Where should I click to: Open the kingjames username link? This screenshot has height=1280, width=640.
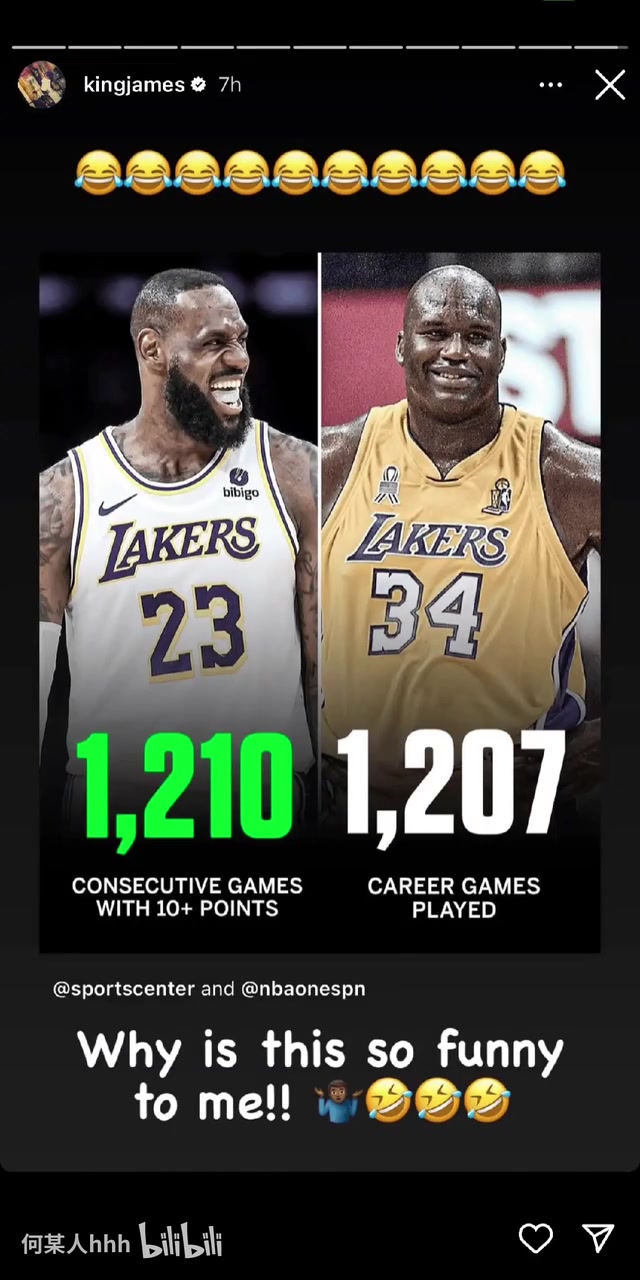pyautogui.click(x=134, y=85)
